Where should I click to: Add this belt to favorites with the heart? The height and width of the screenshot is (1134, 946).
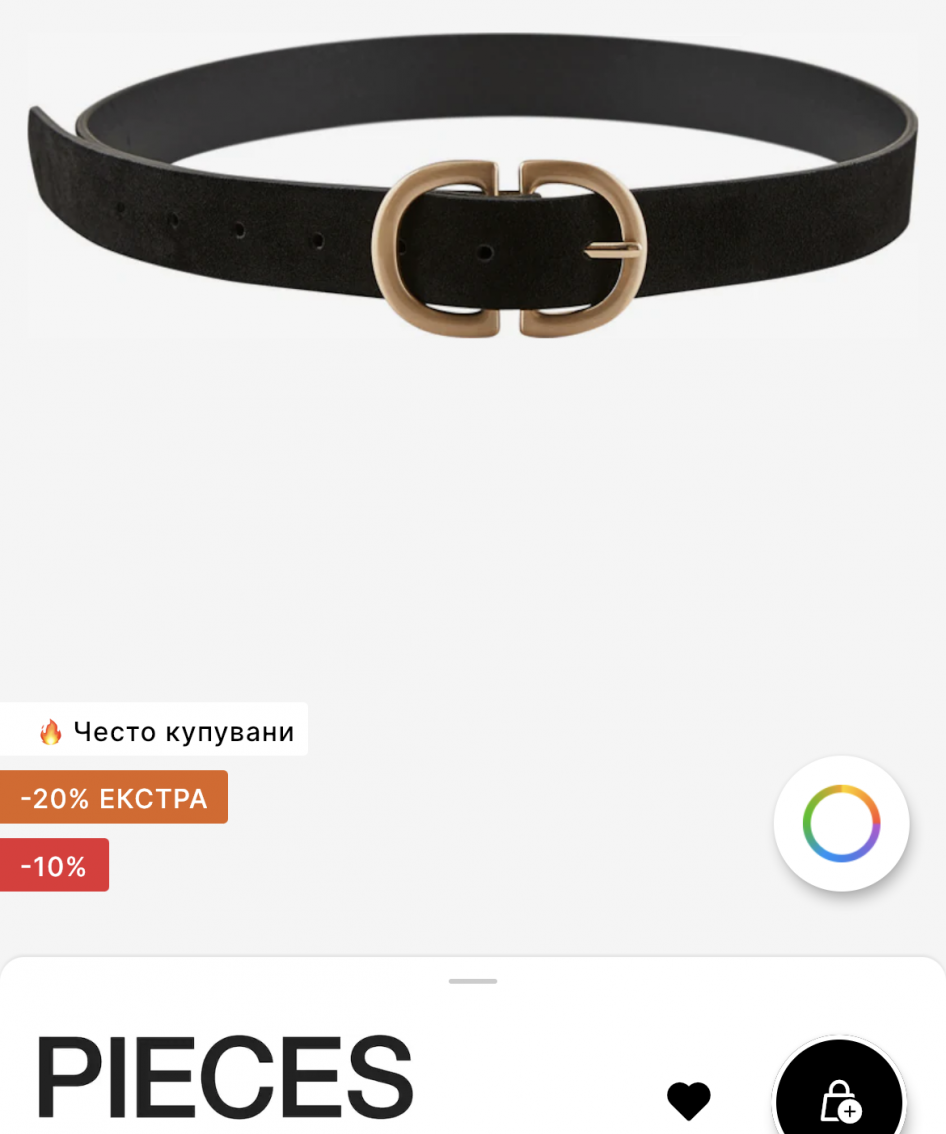[689, 1100]
